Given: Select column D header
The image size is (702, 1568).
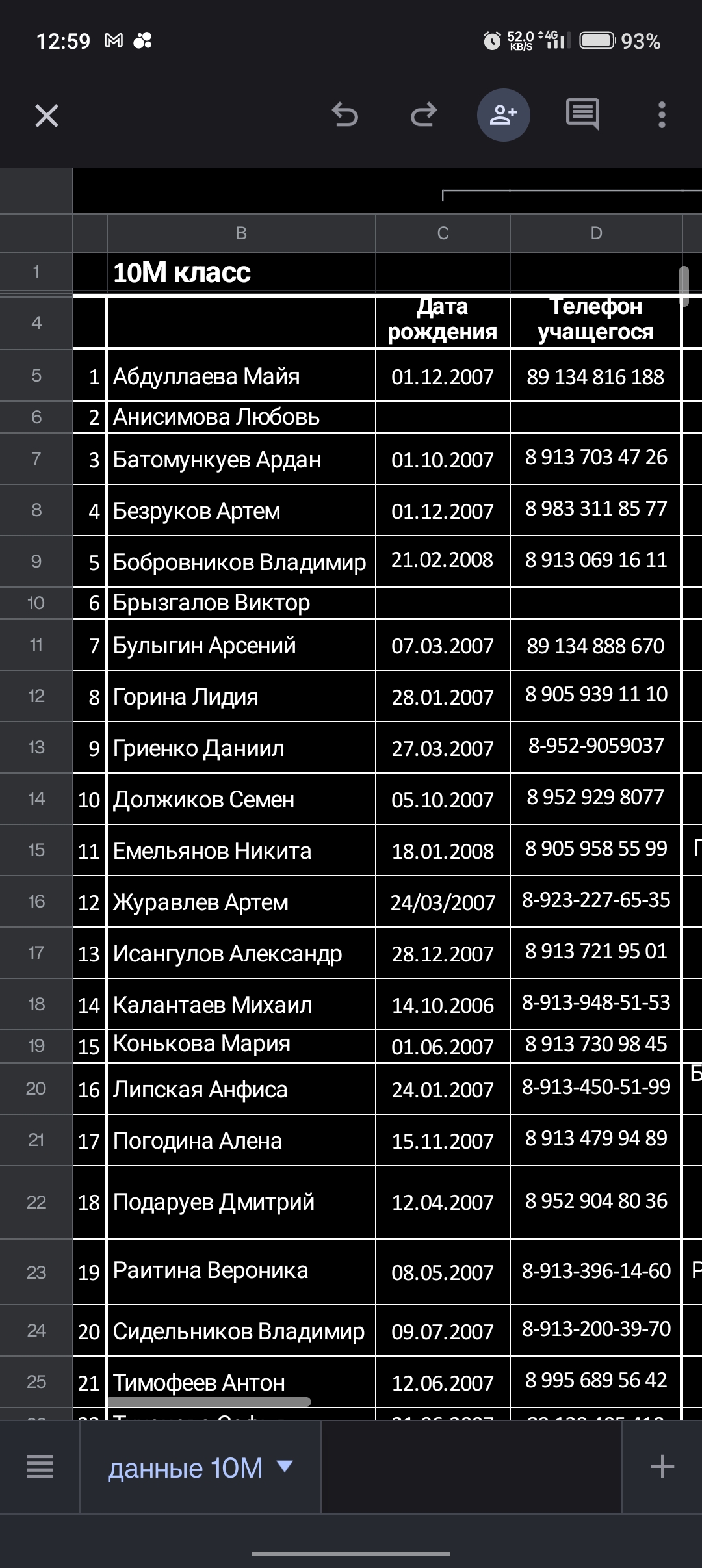Looking at the screenshot, I should point(596,233).
